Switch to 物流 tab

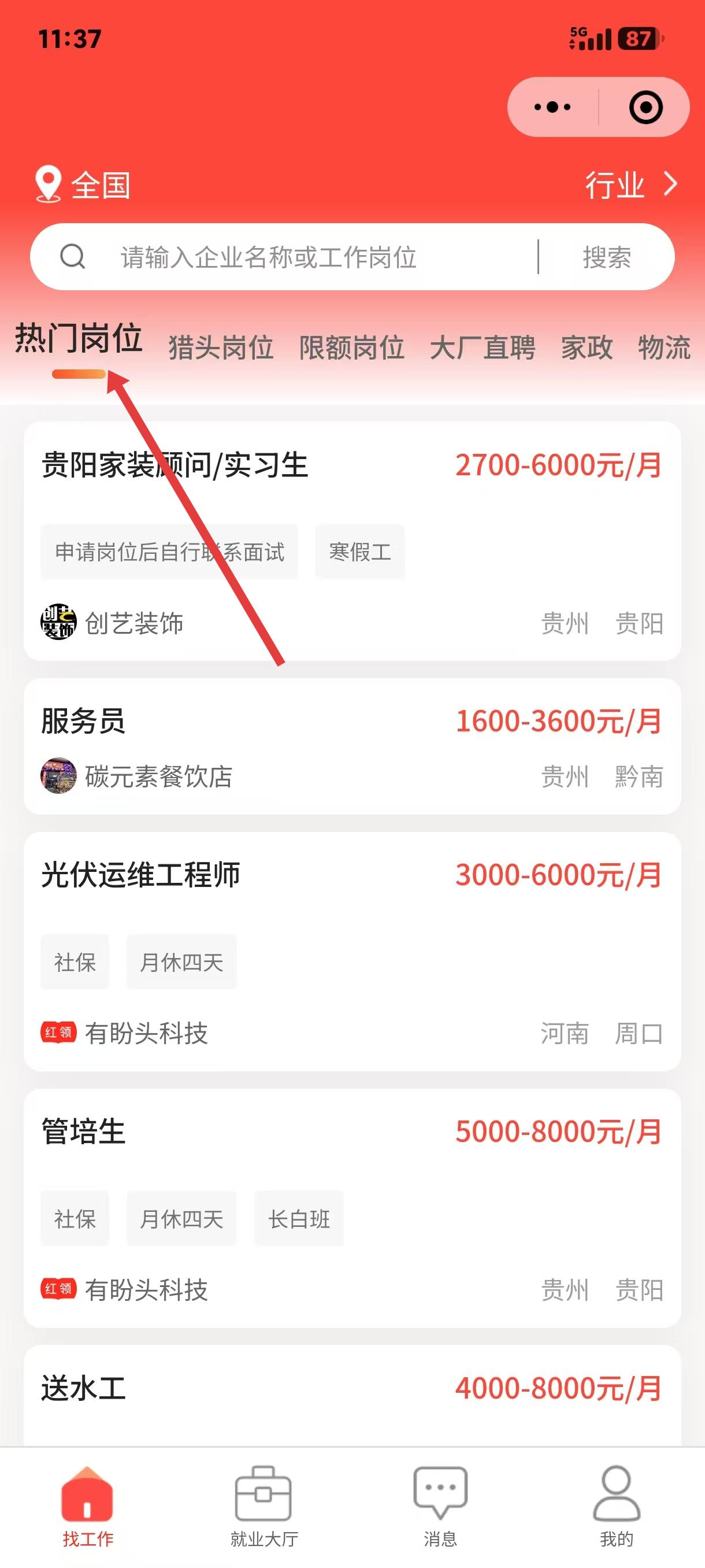663,347
